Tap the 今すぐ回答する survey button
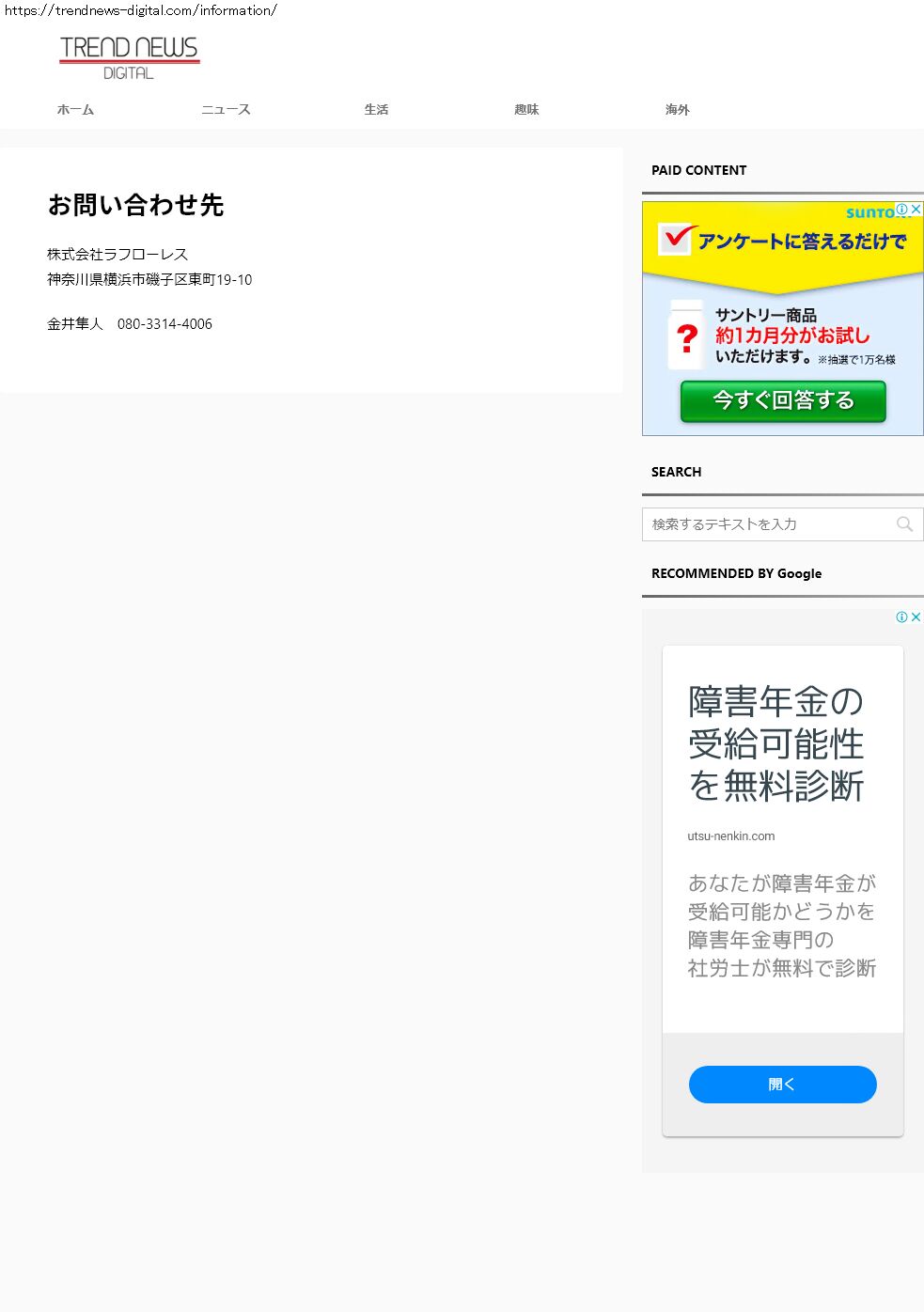Screen dimensions: 924x1312 (783, 401)
